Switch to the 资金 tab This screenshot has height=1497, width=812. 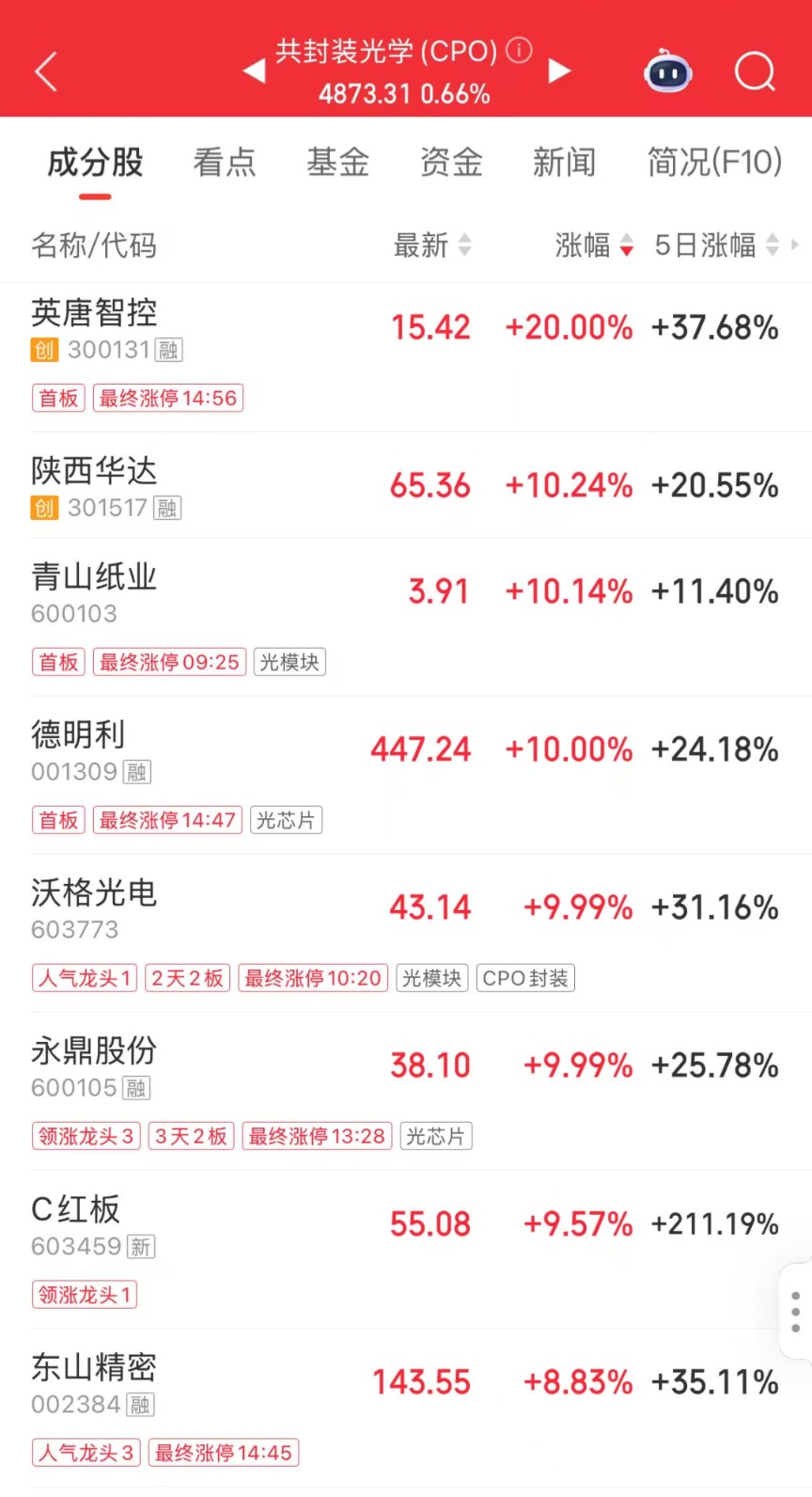(x=451, y=163)
